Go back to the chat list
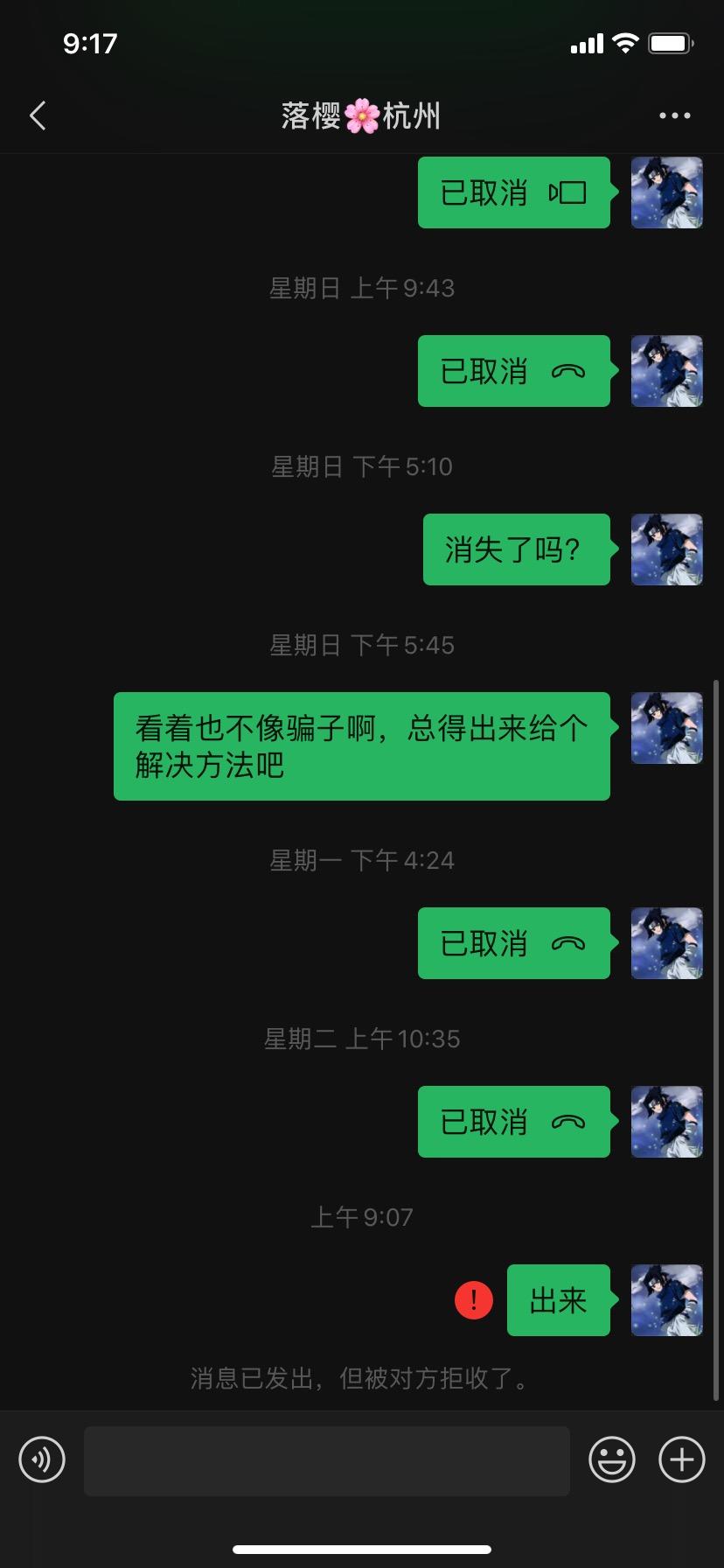 click(x=38, y=115)
